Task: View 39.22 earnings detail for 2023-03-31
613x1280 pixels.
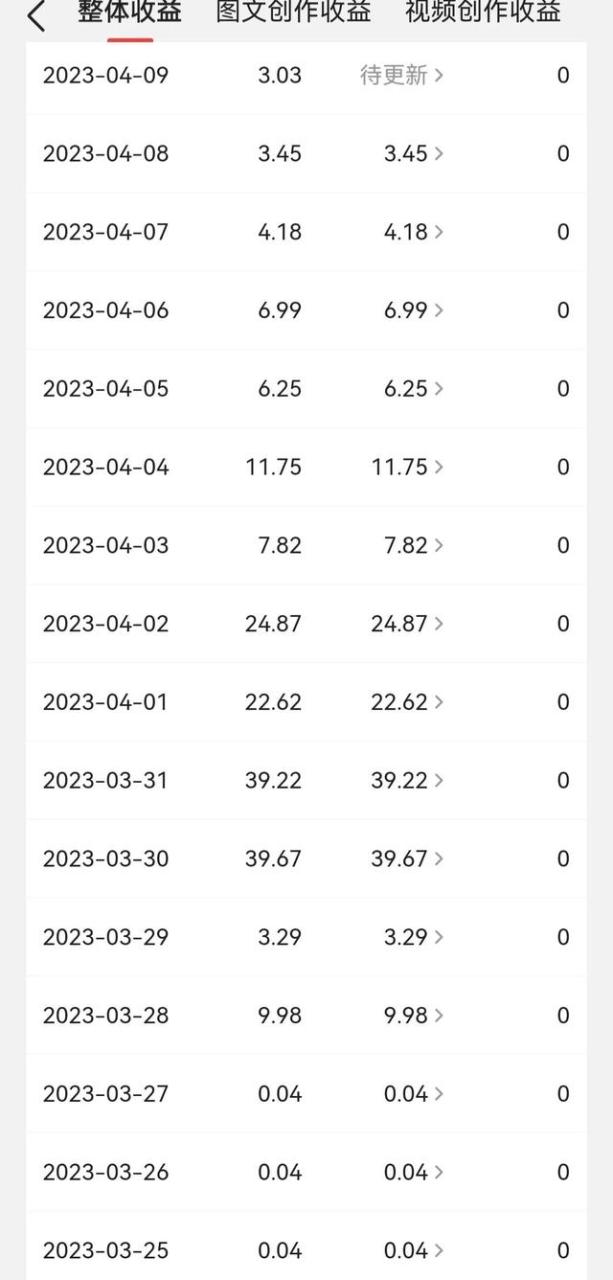Action: (407, 780)
